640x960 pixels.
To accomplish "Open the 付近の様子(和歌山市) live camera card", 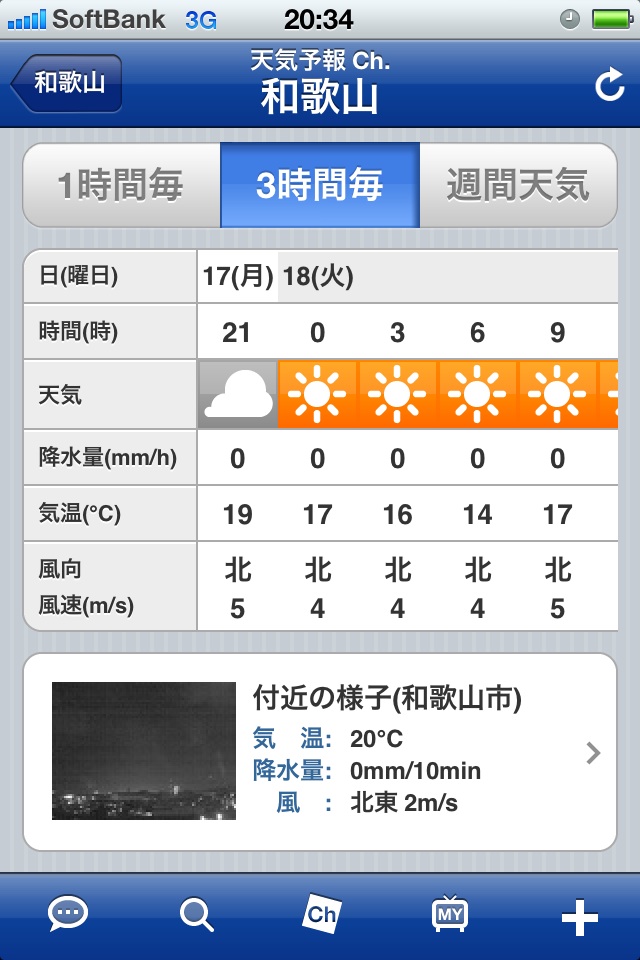I will pos(319,752).
